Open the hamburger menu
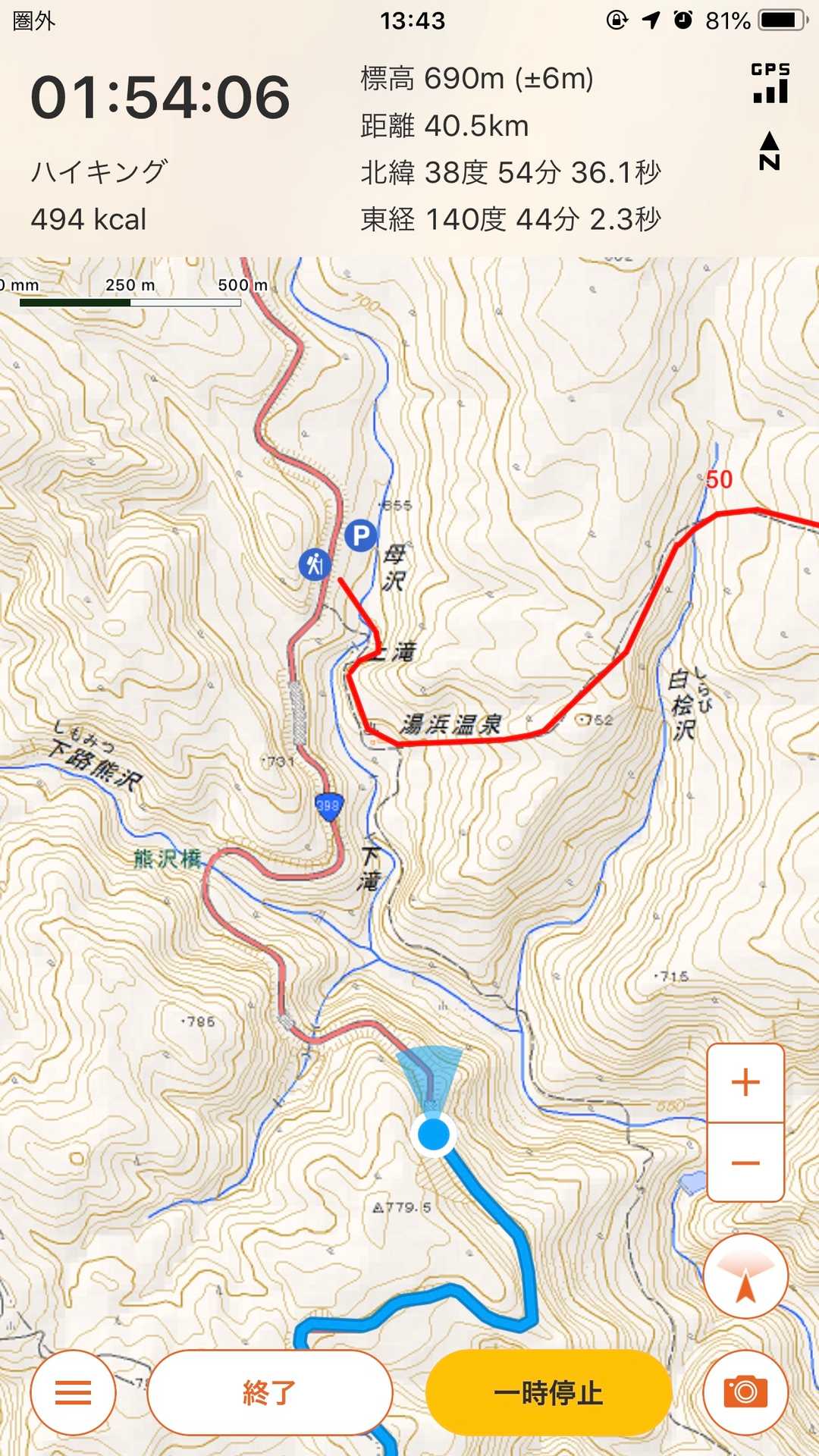This screenshot has height=1456, width=819. pyautogui.click(x=73, y=1392)
